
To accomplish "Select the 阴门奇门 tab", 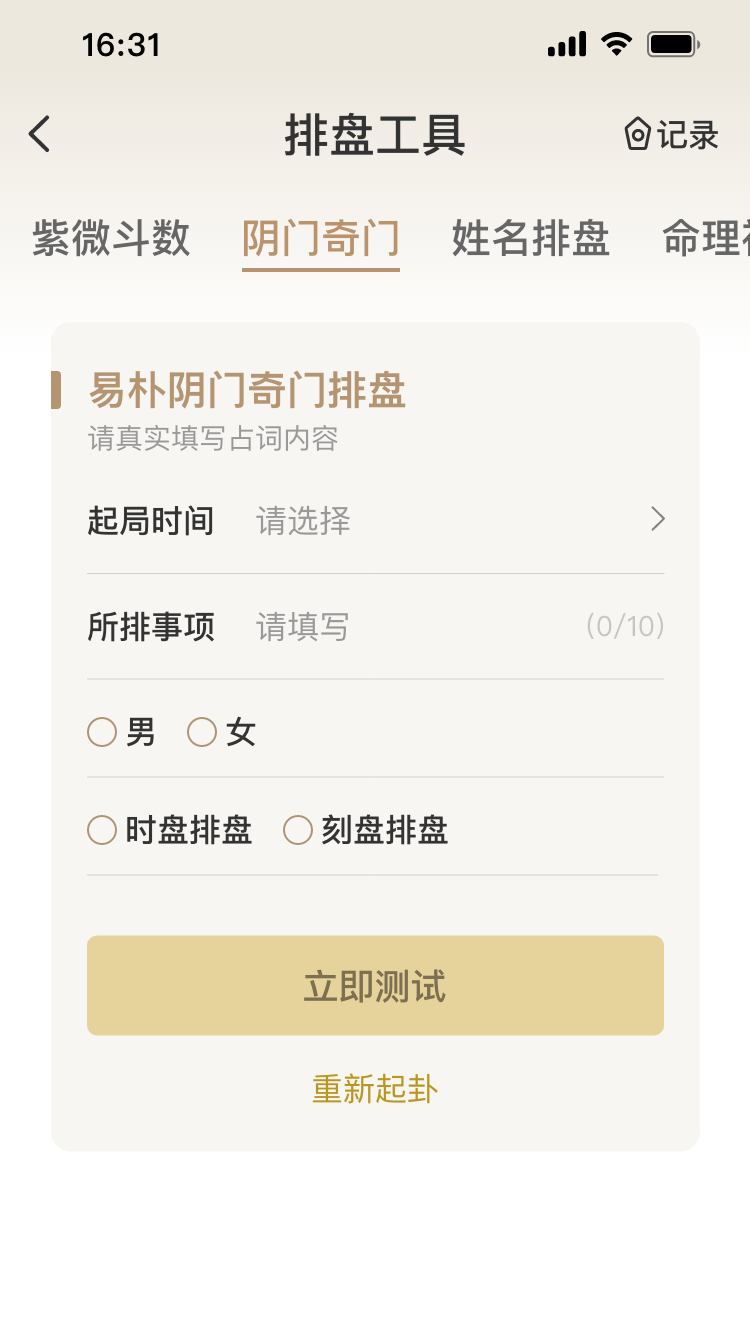I will tap(321, 239).
